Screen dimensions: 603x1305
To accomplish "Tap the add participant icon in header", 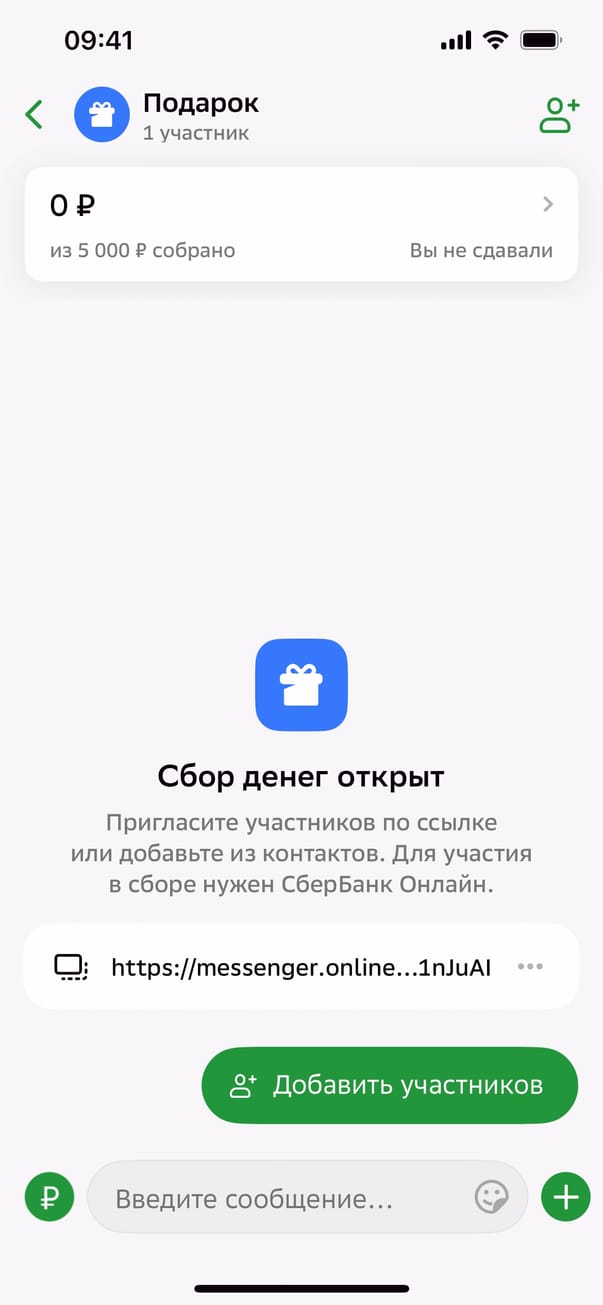I will [559, 115].
